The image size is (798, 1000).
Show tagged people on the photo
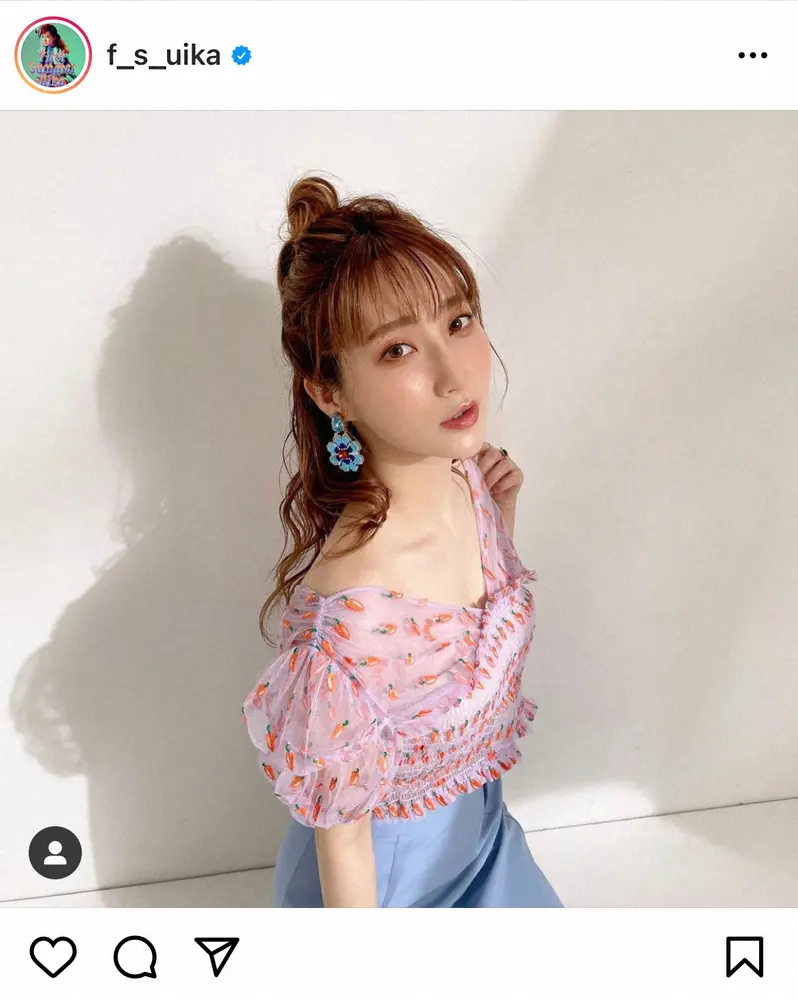pos(55,852)
